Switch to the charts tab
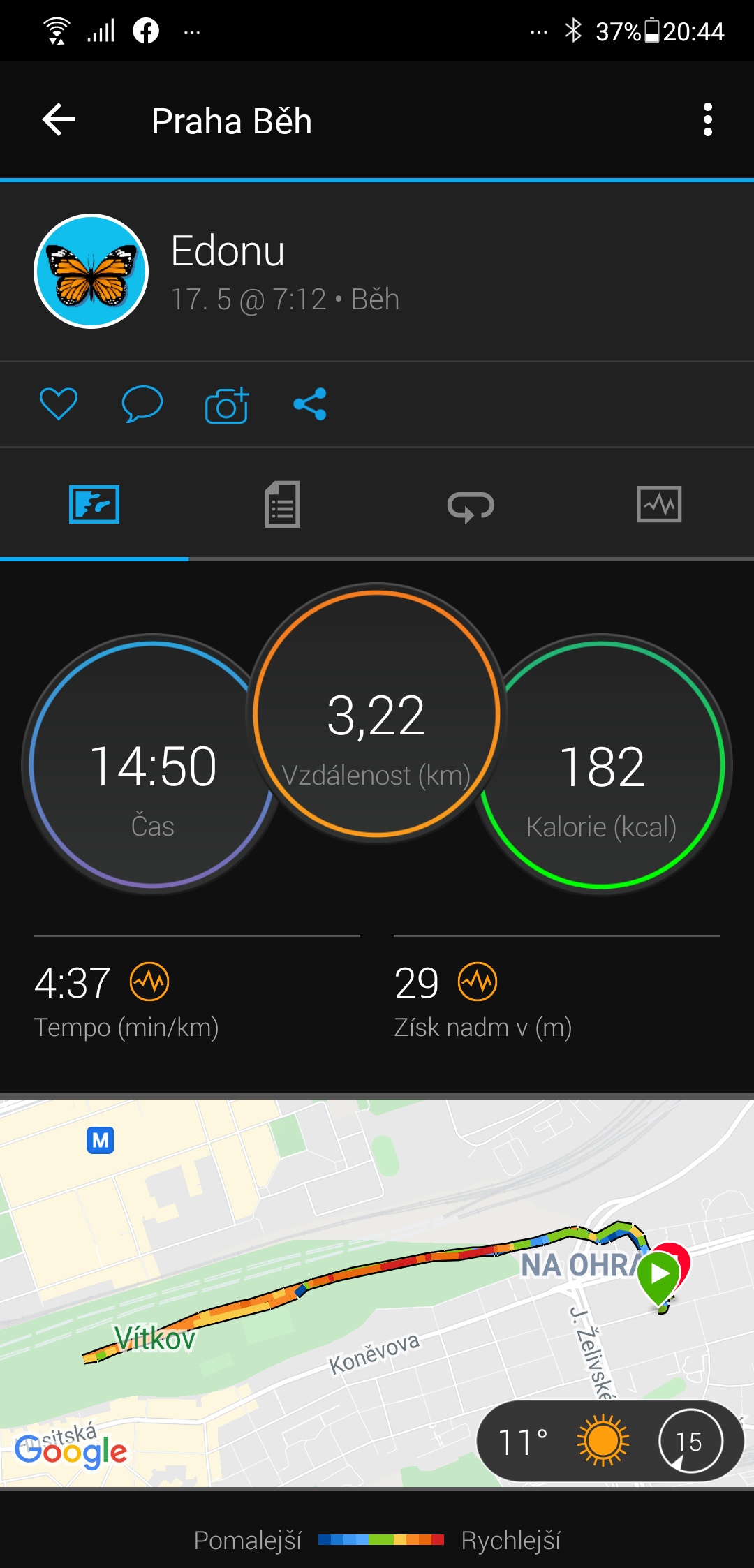 tap(659, 504)
